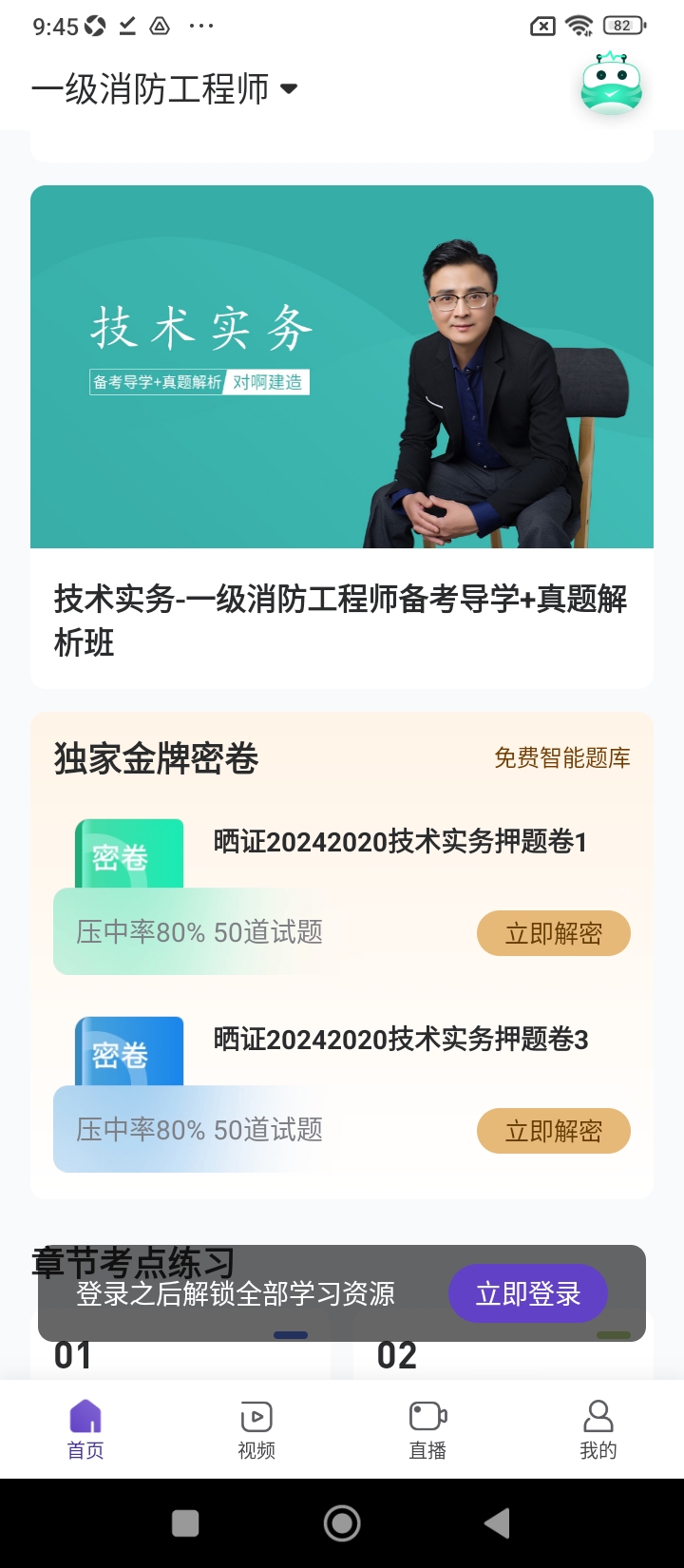Open the 一级消防工程师 exam category dropdown

pos(165,89)
